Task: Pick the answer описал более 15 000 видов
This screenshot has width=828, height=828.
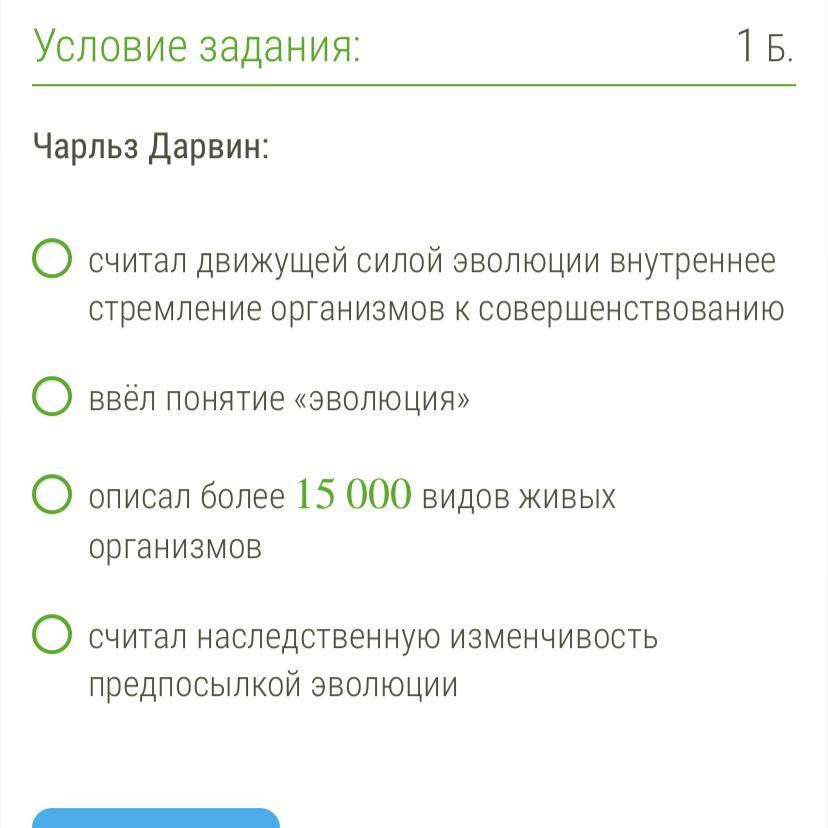Action: coord(52,494)
